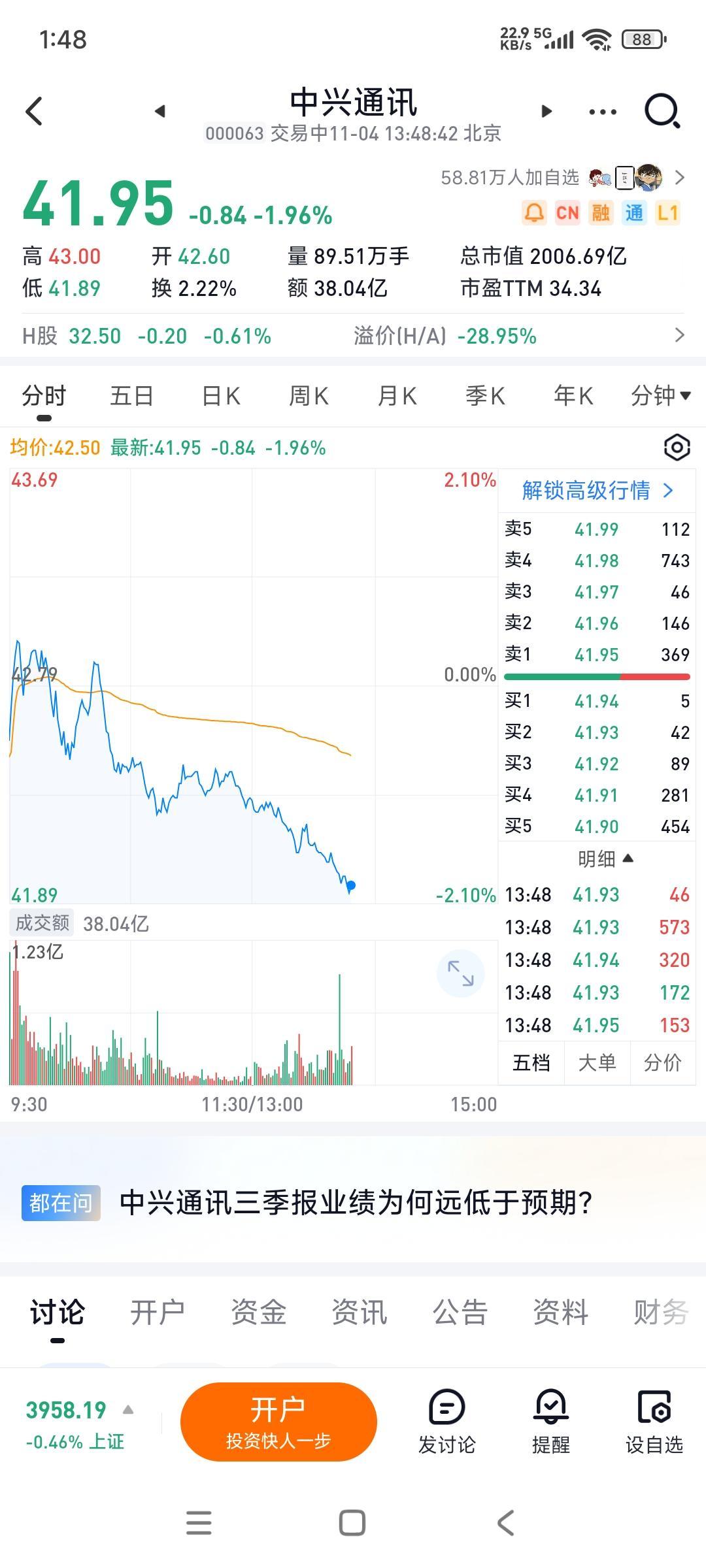706x1568 pixels.
Task: Expand the volume chart to fullscreen
Action: click(461, 973)
